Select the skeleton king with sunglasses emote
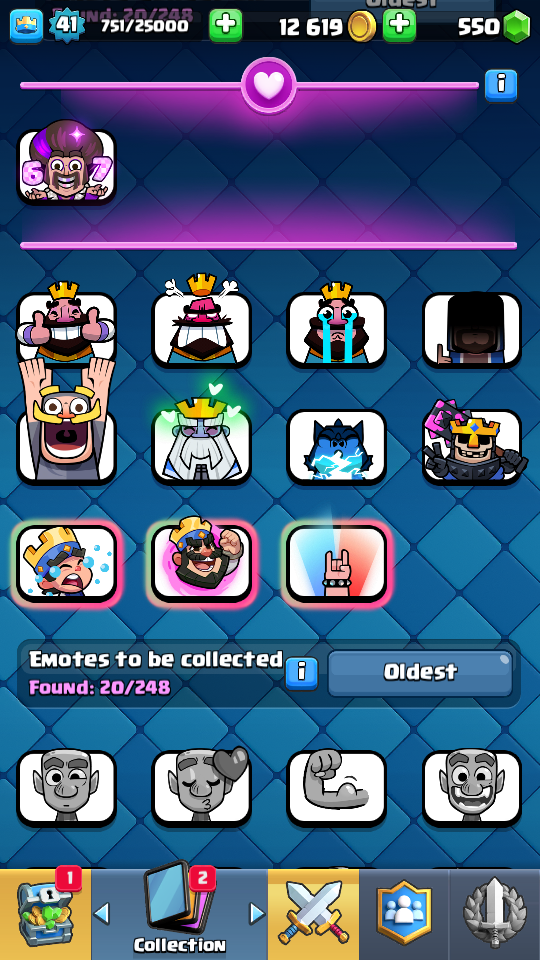The height and width of the screenshot is (960, 540). (x=472, y=443)
